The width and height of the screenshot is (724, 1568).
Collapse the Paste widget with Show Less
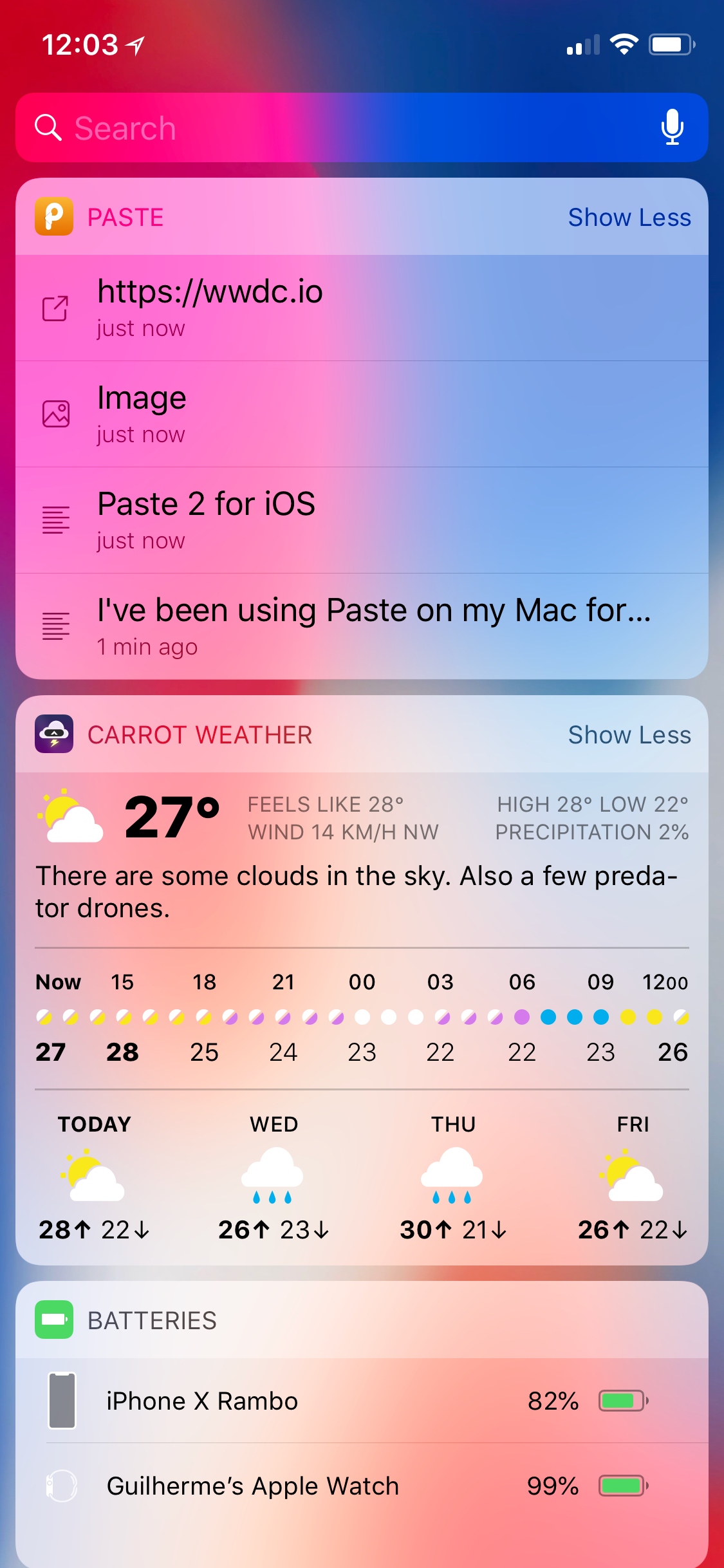point(629,217)
